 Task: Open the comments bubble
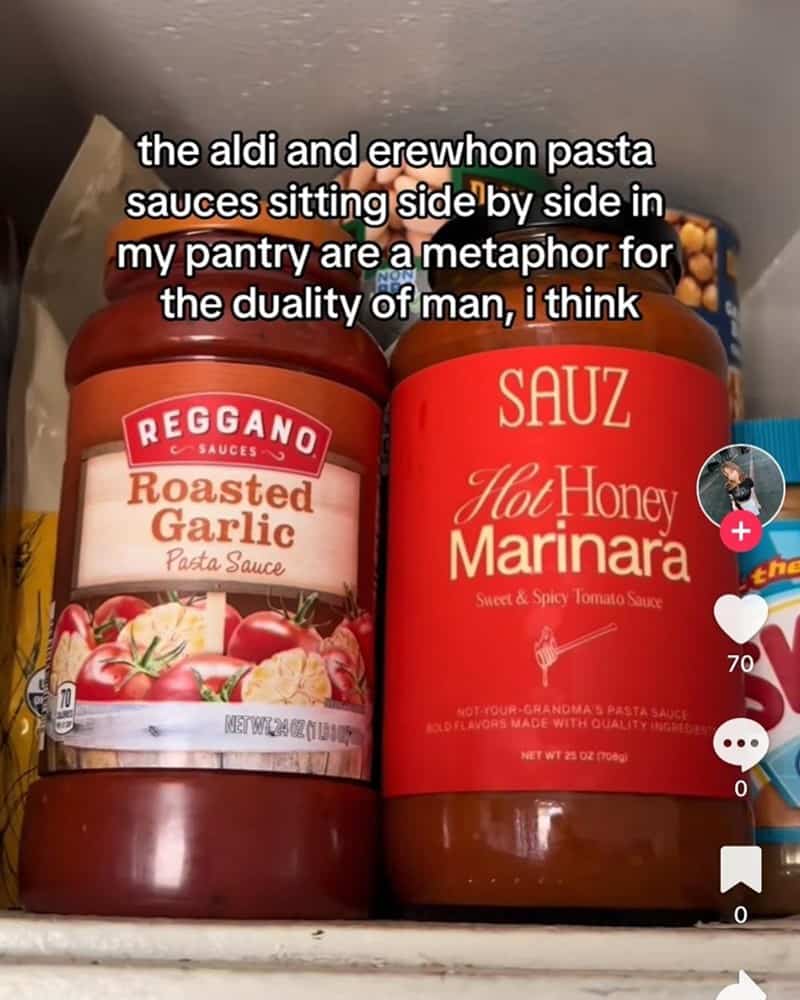[742, 745]
